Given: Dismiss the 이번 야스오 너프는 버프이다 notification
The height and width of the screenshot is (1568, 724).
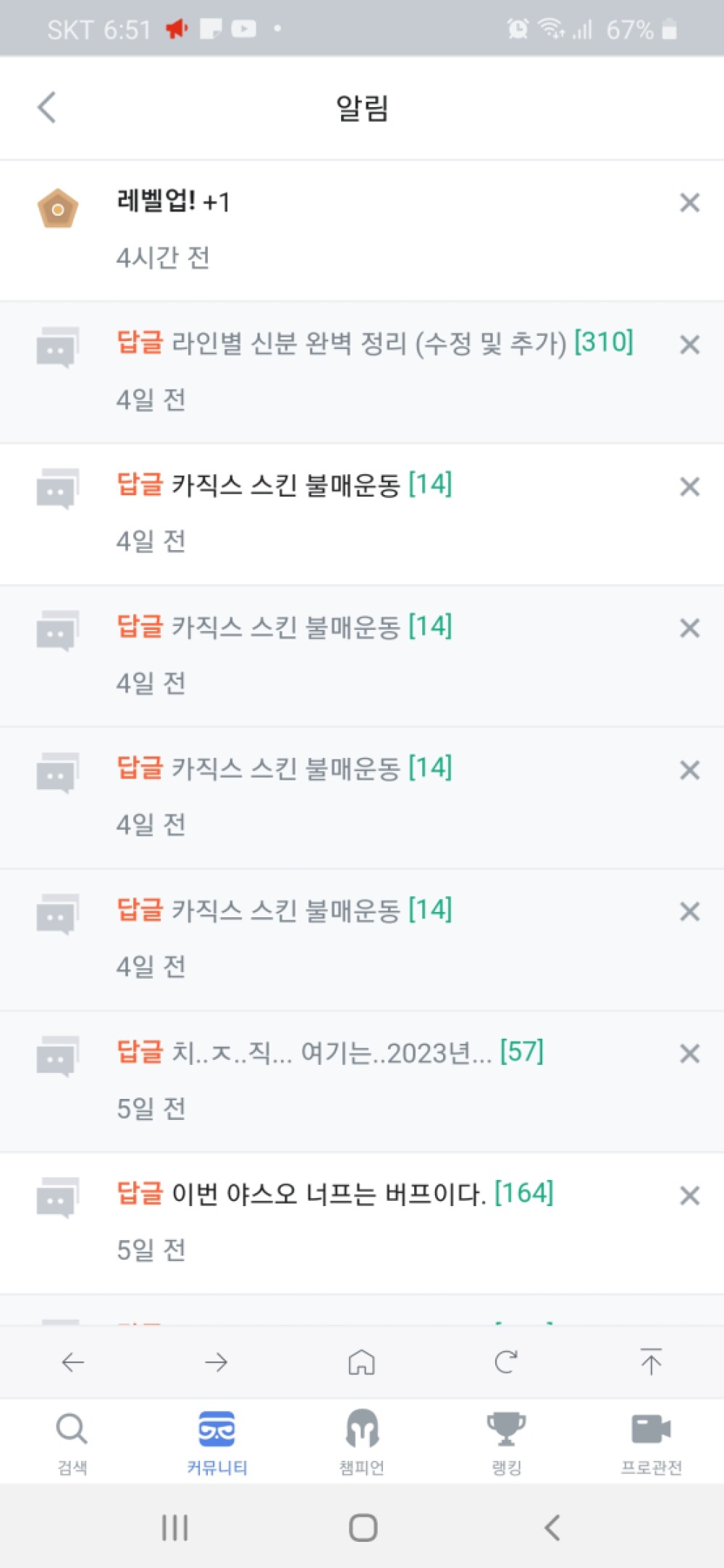Looking at the screenshot, I should [x=689, y=1195].
